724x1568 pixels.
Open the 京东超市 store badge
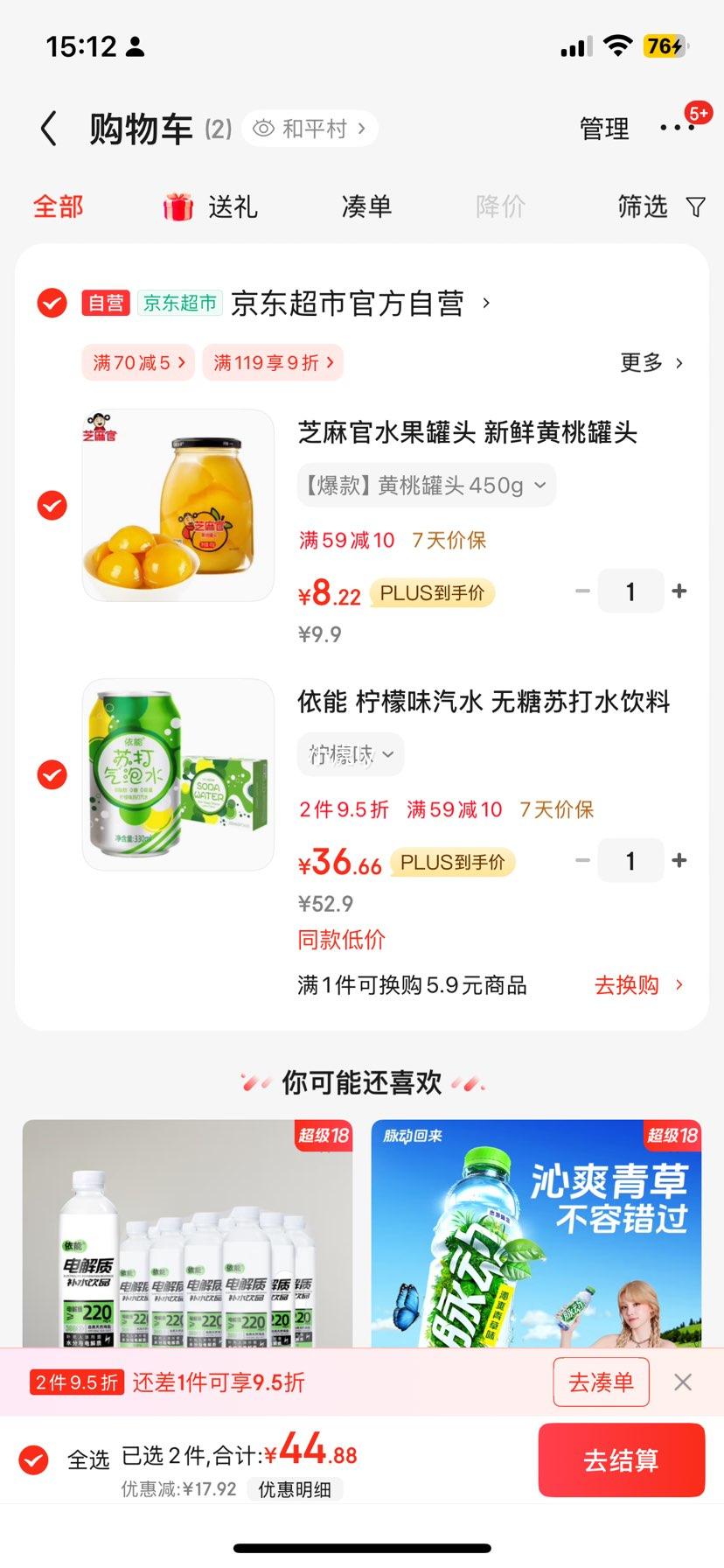(x=178, y=304)
